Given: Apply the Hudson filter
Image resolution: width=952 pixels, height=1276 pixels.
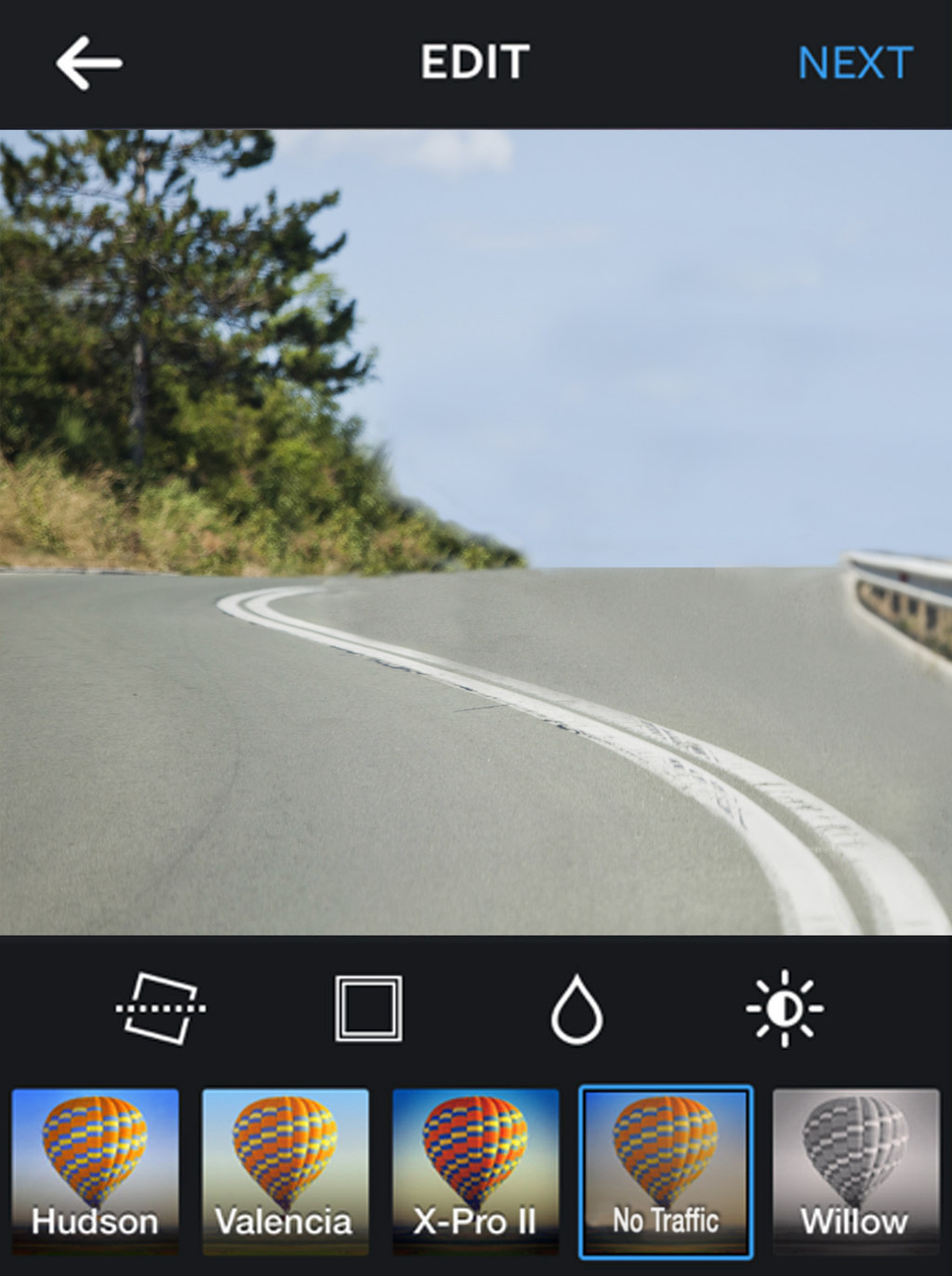Looking at the screenshot, I should coord(95,1172).
